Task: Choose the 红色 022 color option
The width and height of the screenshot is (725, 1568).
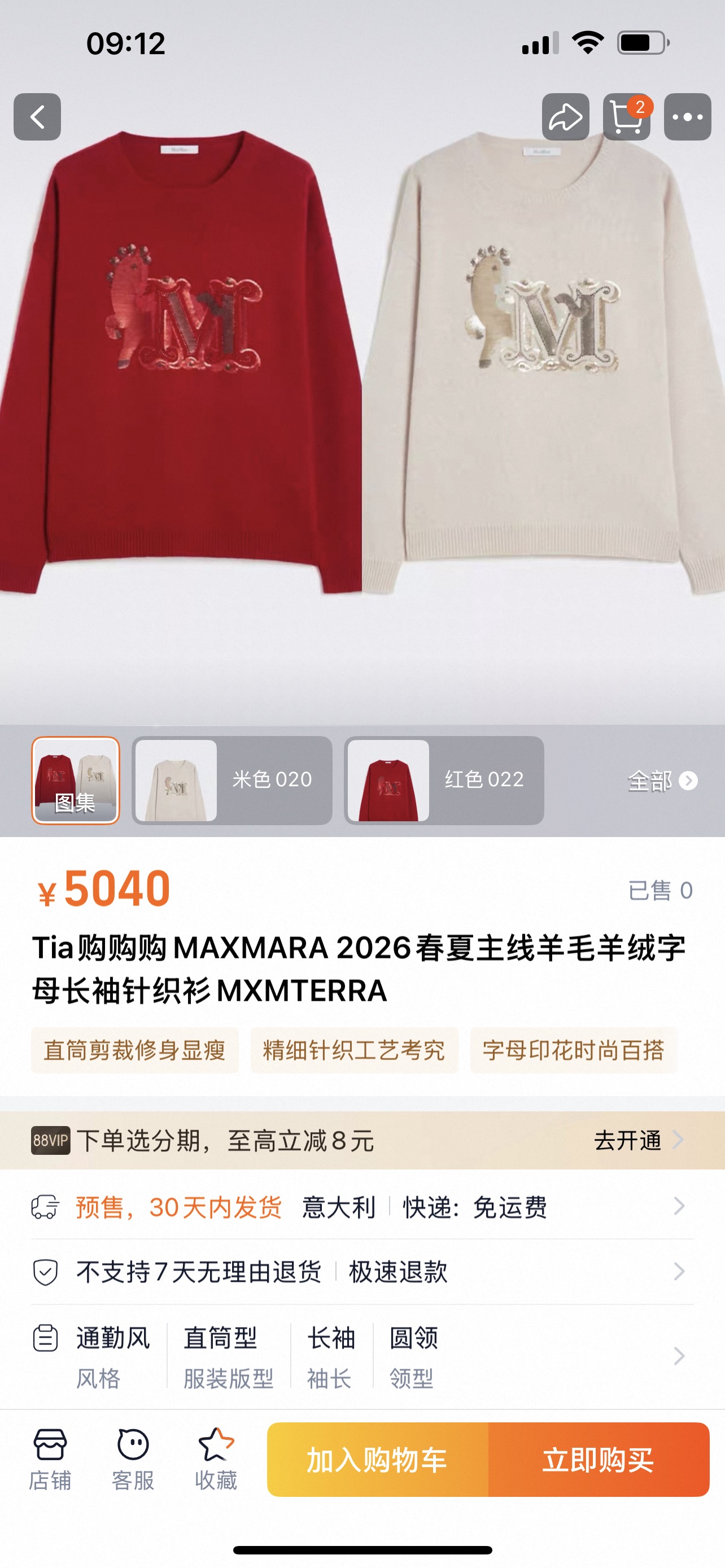Action: (x=444, y=781)
